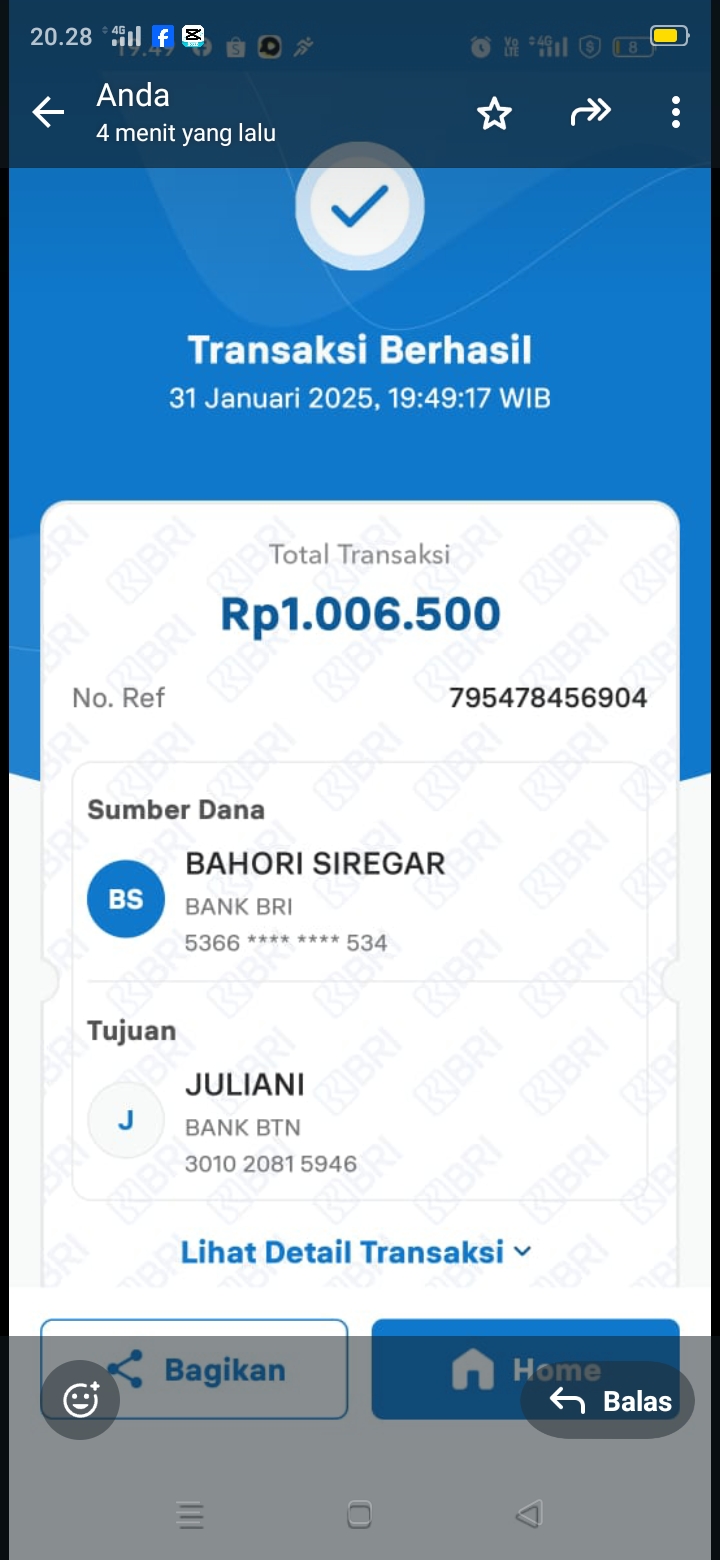
Task: Tap the Anda chat title header
Action: (133, 95)
